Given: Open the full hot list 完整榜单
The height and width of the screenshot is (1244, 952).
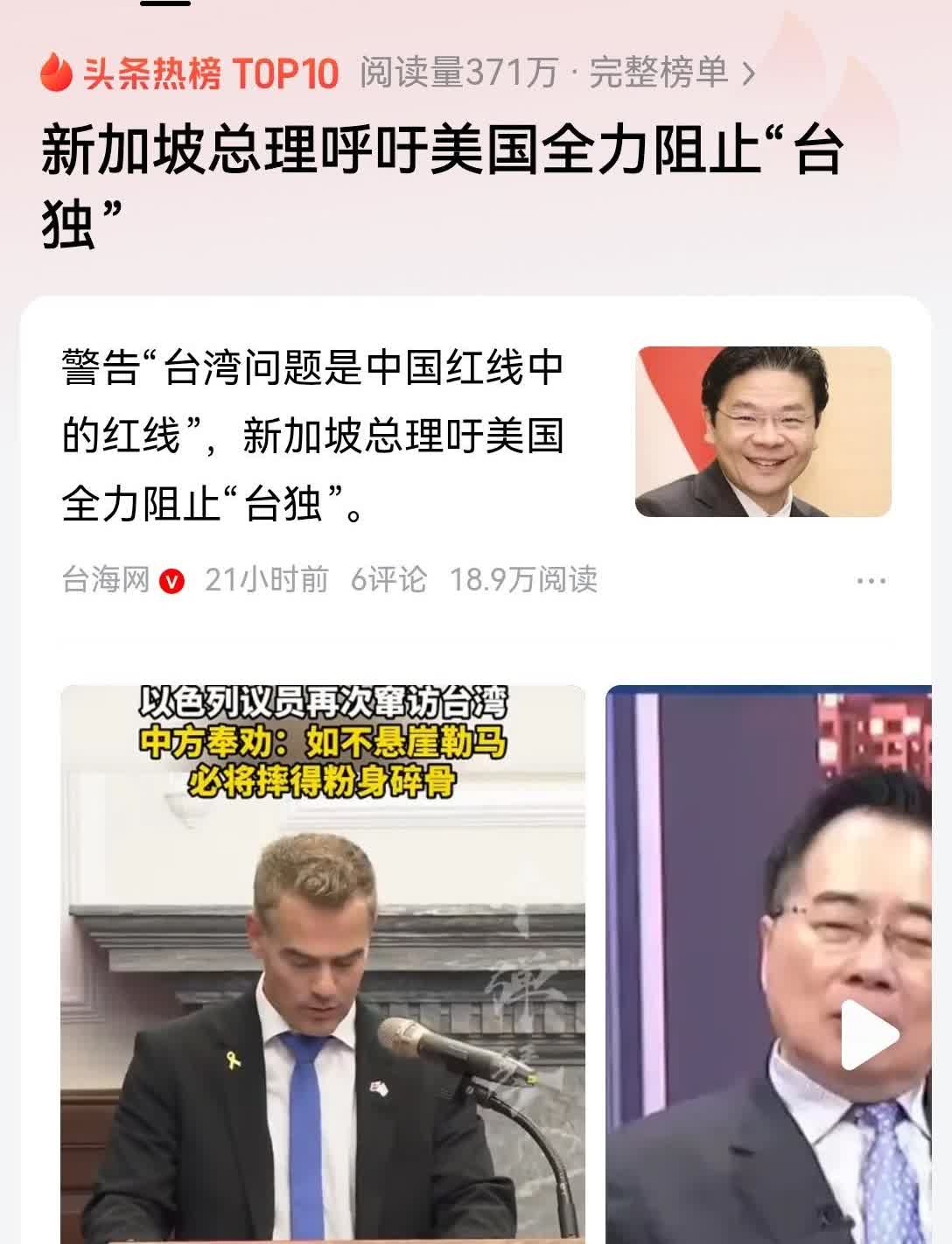Looking at the screenshot, I should pos(669,73).
